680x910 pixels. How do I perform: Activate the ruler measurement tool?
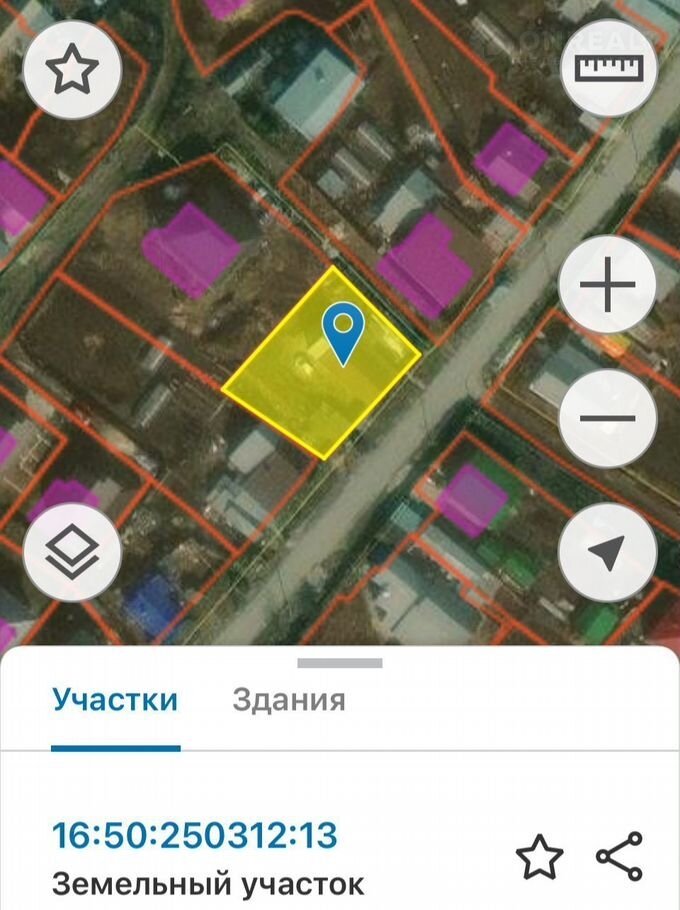tap(608, 69)
